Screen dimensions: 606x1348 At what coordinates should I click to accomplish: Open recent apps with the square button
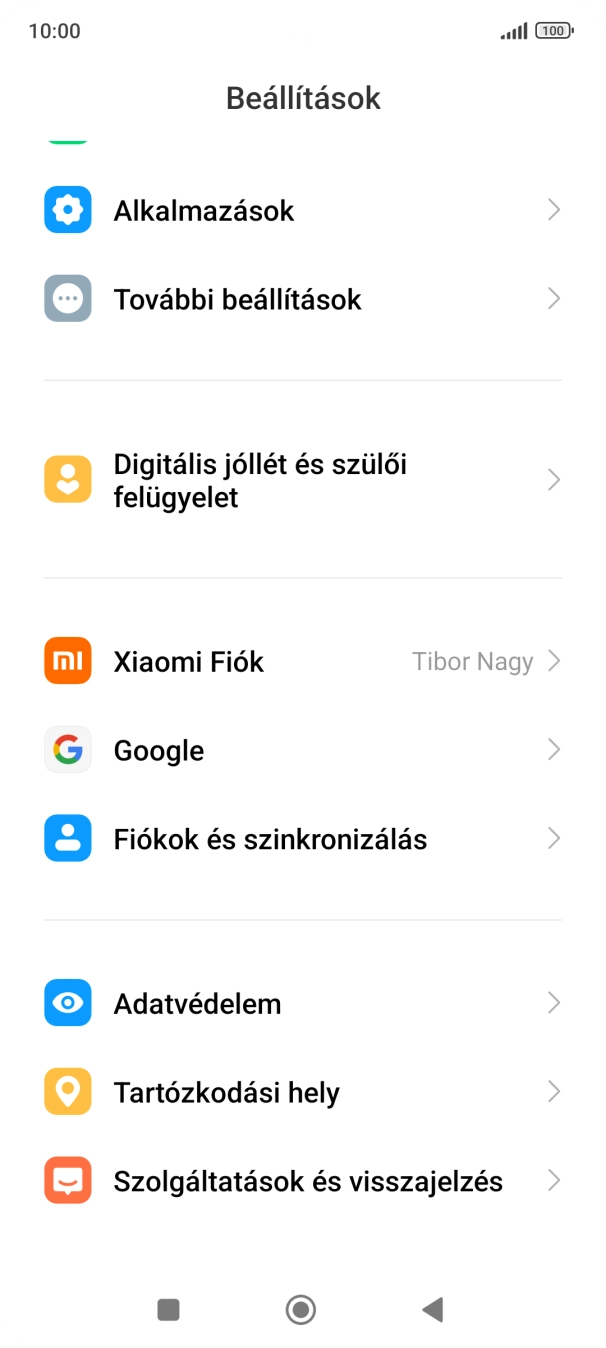coord(169,1309)
